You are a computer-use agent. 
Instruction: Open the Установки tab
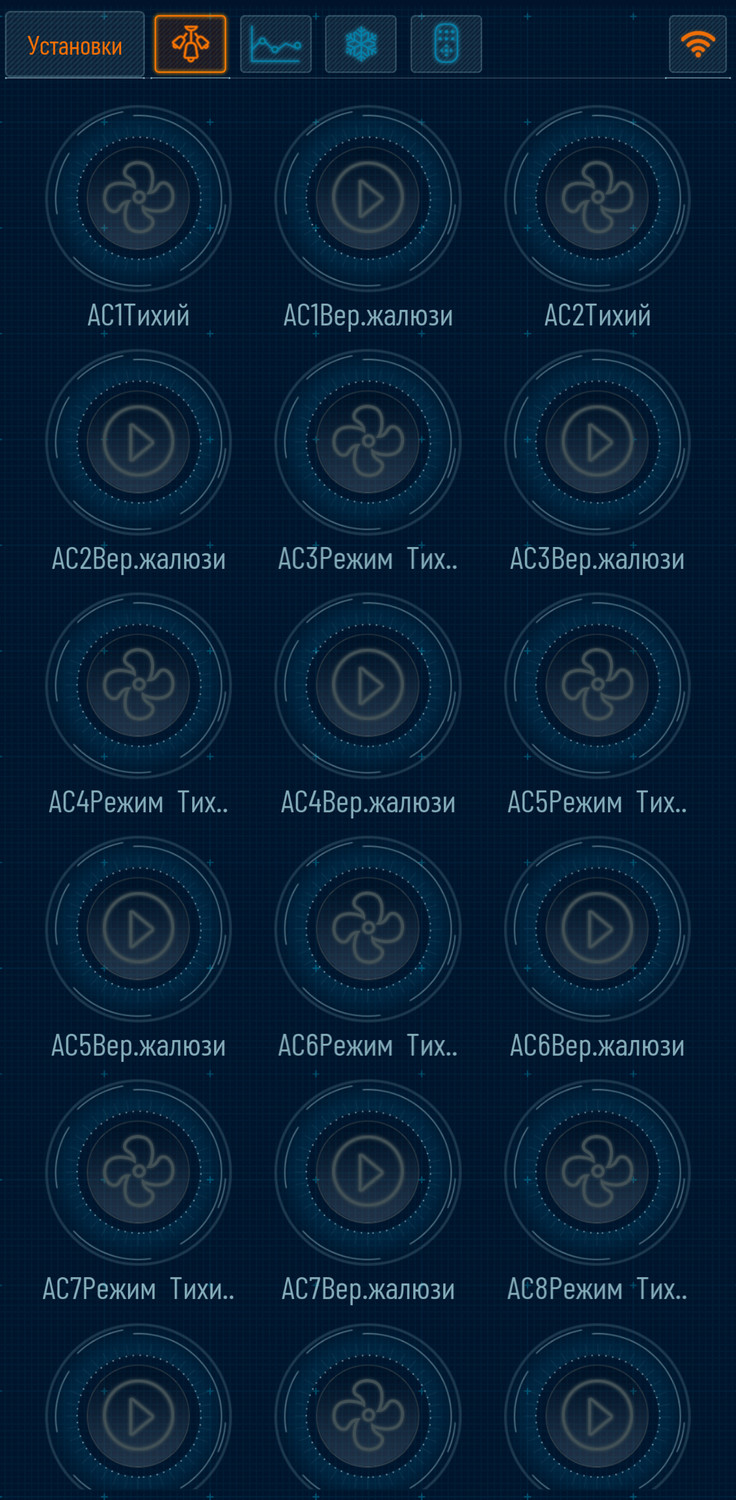[x=75, y=45]
